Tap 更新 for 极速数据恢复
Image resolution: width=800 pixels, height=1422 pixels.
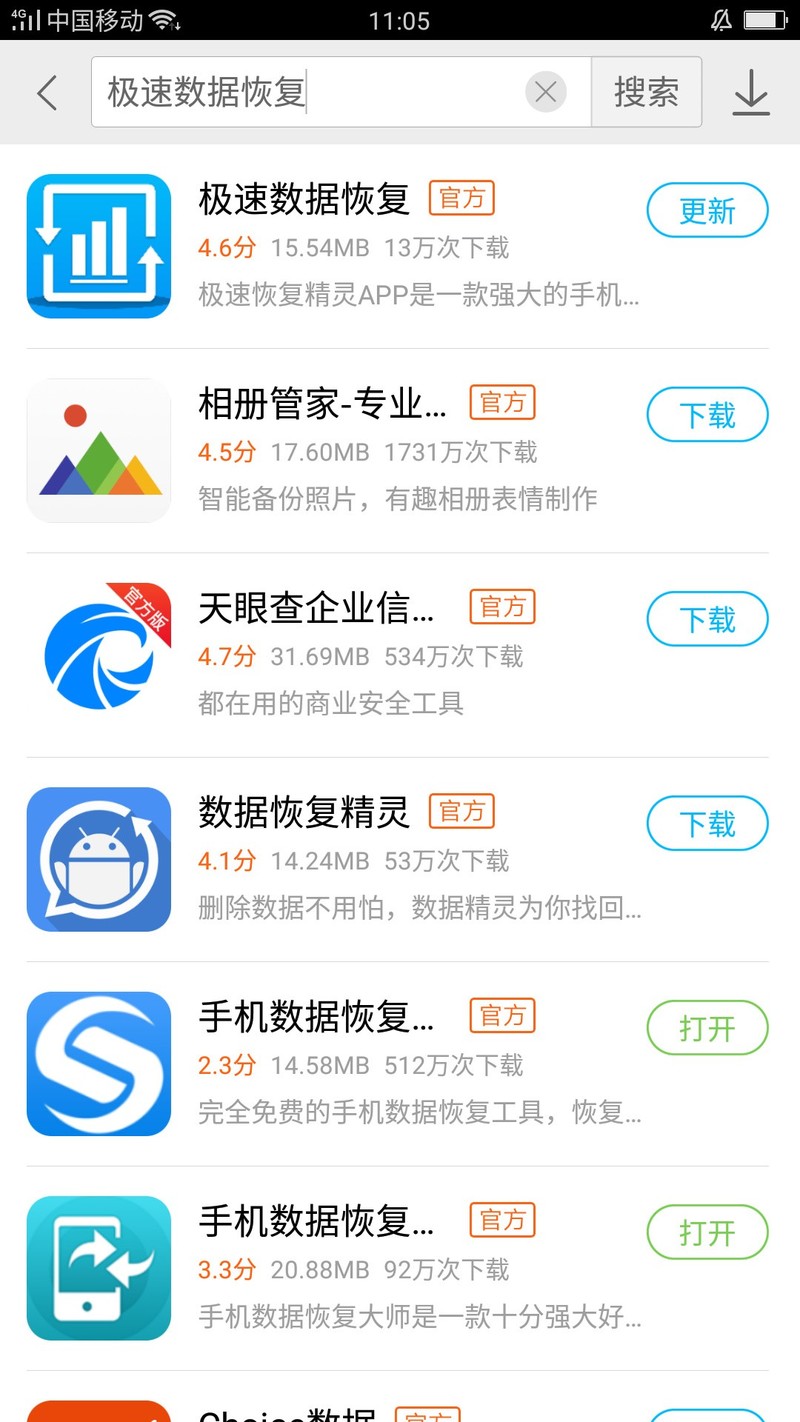coord(707,210)
